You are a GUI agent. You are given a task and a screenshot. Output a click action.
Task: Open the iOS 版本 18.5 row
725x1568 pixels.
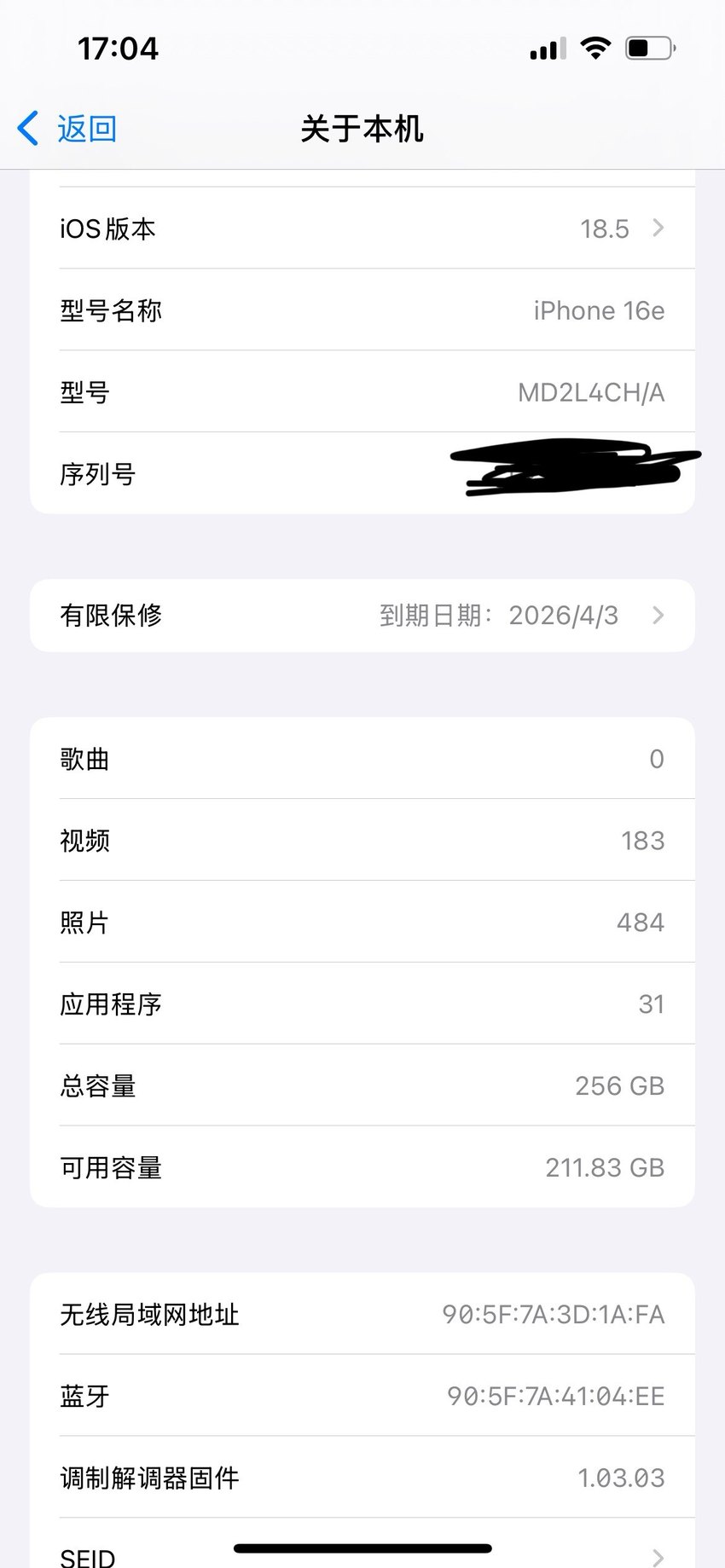click(362, 228)
